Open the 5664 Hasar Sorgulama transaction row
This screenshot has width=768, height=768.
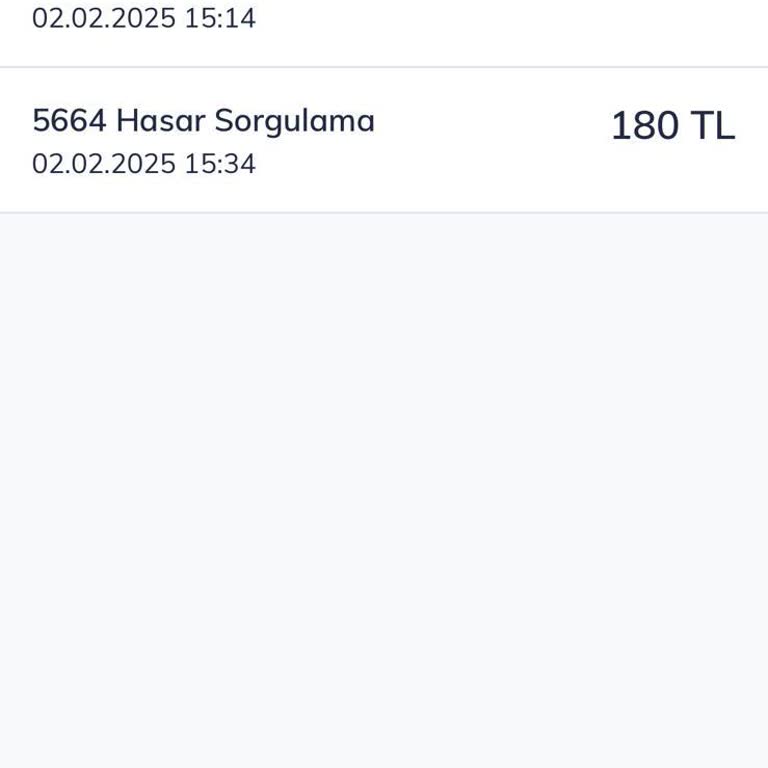[x=383, y=140]
